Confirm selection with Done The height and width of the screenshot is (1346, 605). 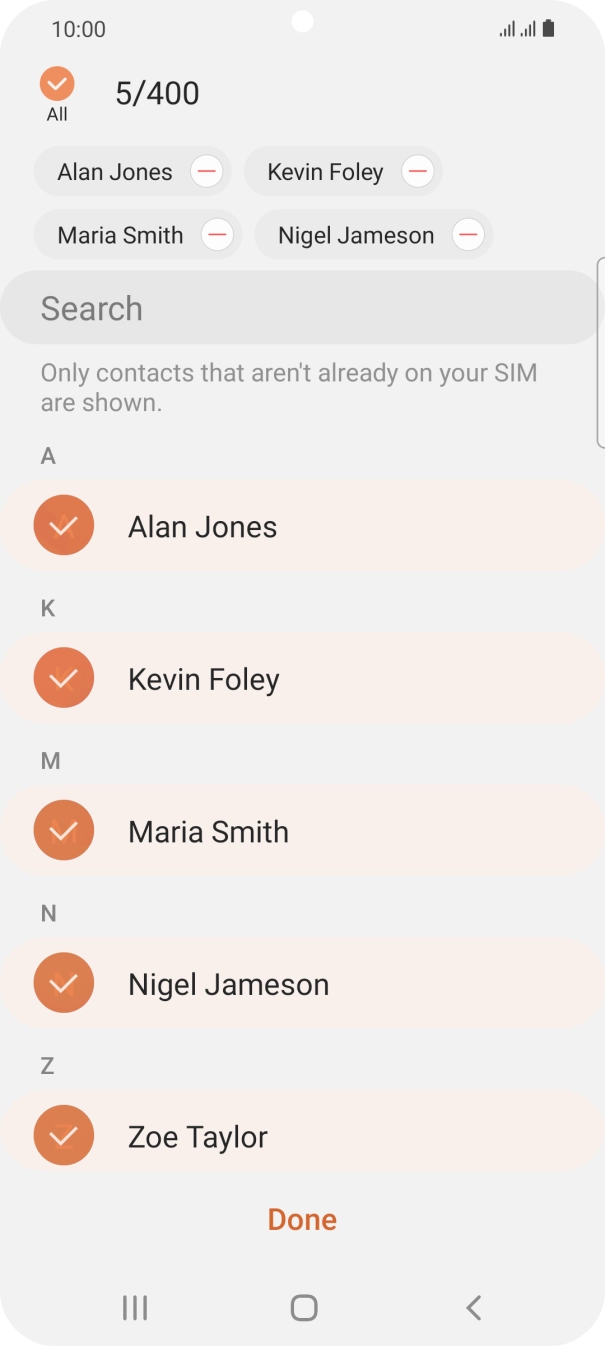pos(302,1219)
